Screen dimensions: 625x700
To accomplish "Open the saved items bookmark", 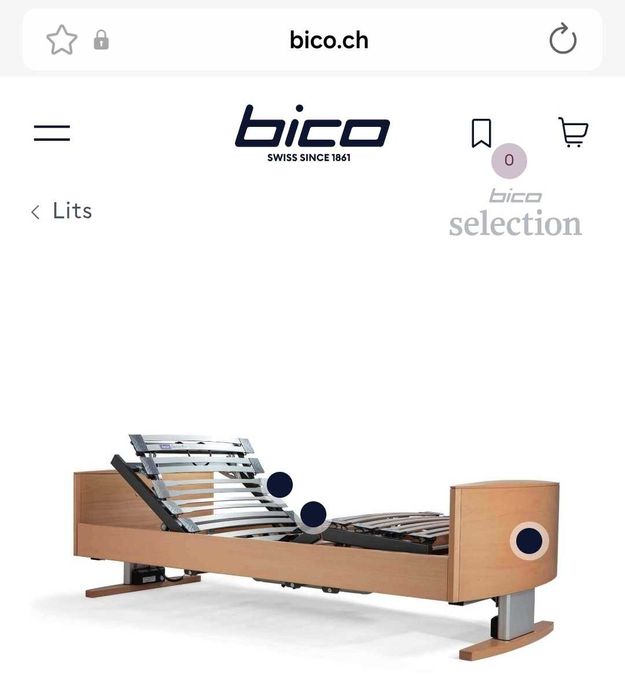I will 481,133.
